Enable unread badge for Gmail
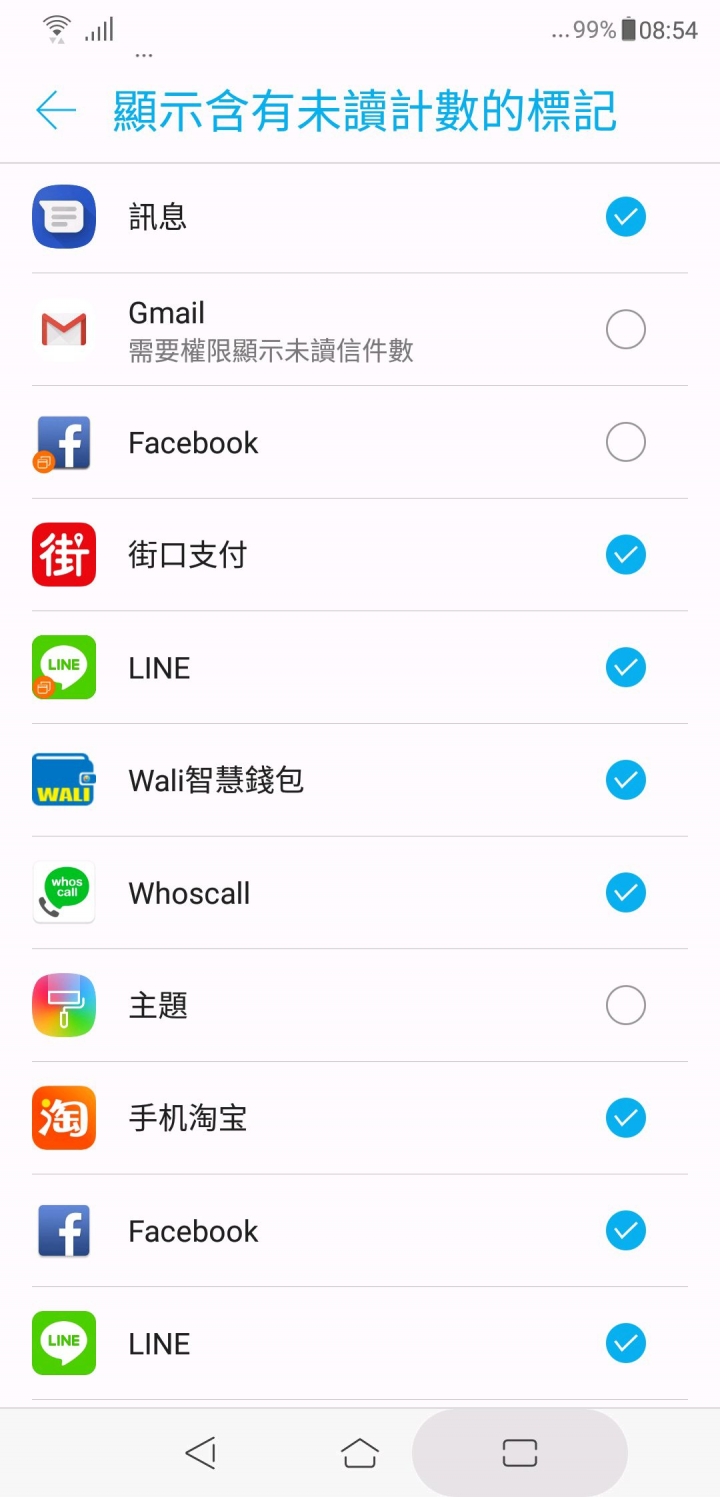Viewport: 720px width, 1497px height. pyautogui.click(x=626, y=329)
